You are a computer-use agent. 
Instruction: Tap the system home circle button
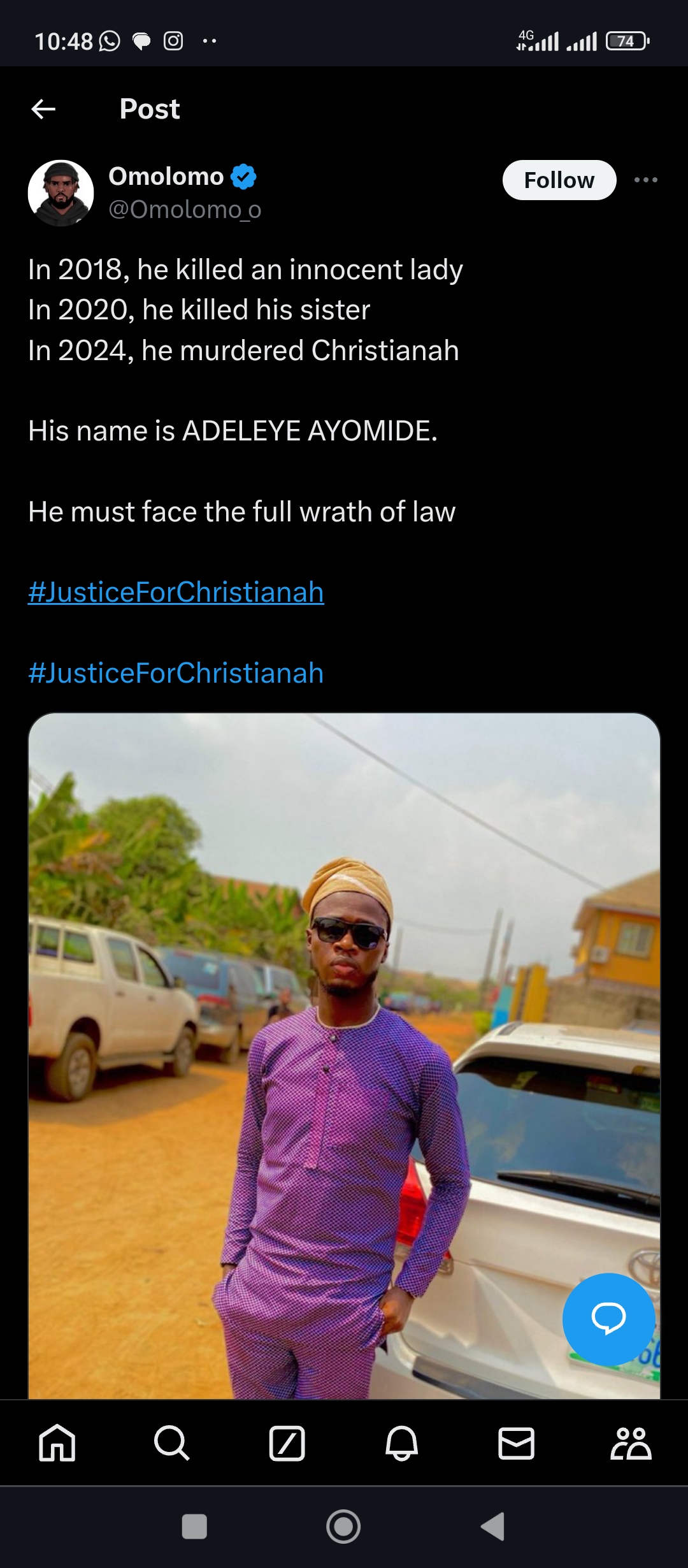coord(343,1527)
